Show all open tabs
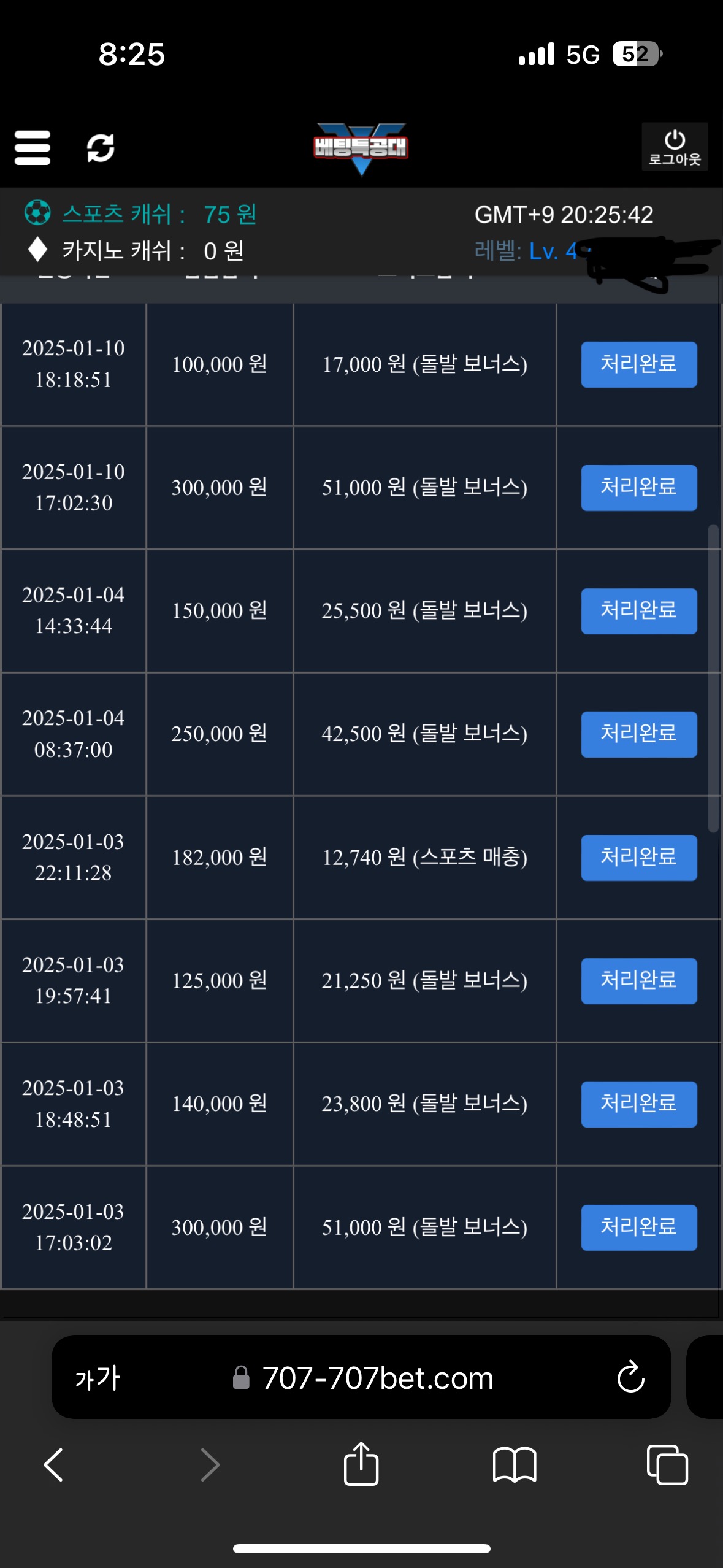The height and width of the screenshot is (1568, 723). tap(667, 1465)
